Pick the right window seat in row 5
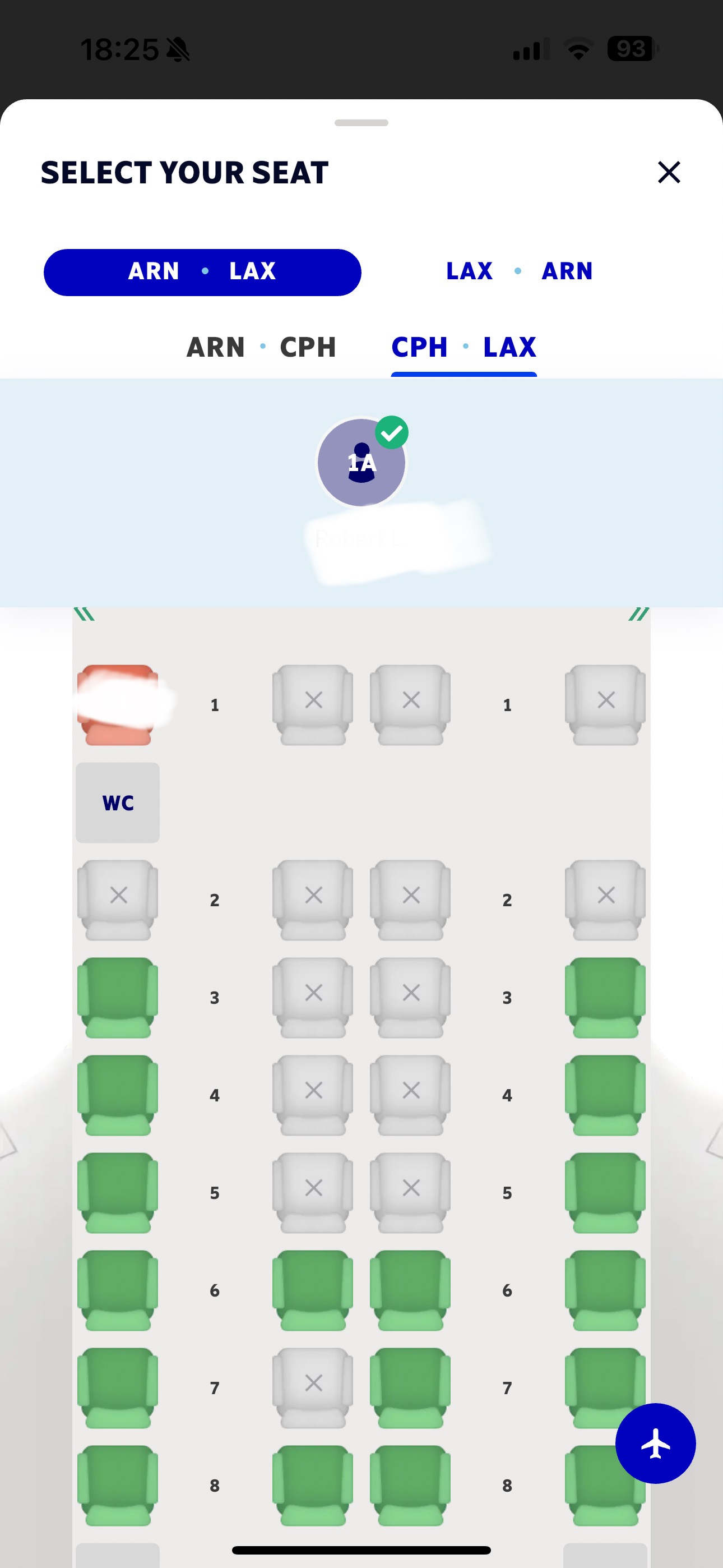Screen dimensions: 723x1568 click(604, 1192)
